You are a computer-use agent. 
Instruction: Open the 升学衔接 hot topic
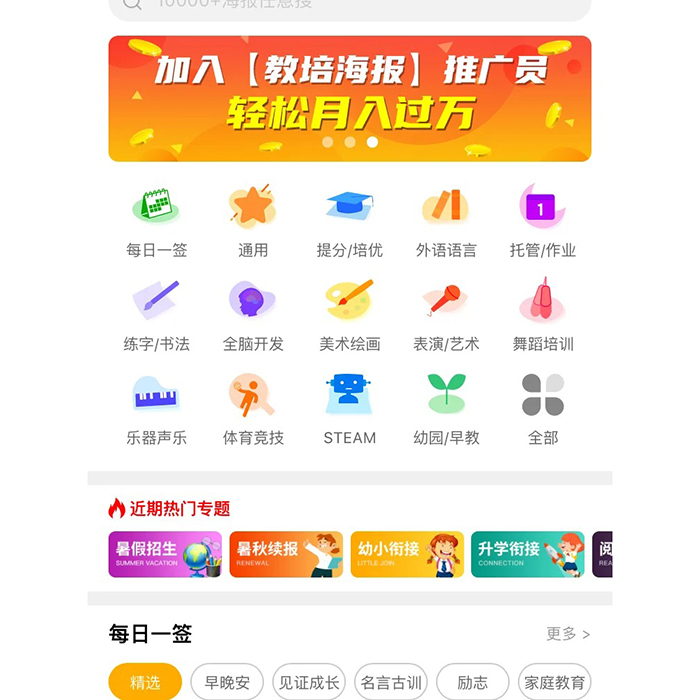click(x=528, y=554)
